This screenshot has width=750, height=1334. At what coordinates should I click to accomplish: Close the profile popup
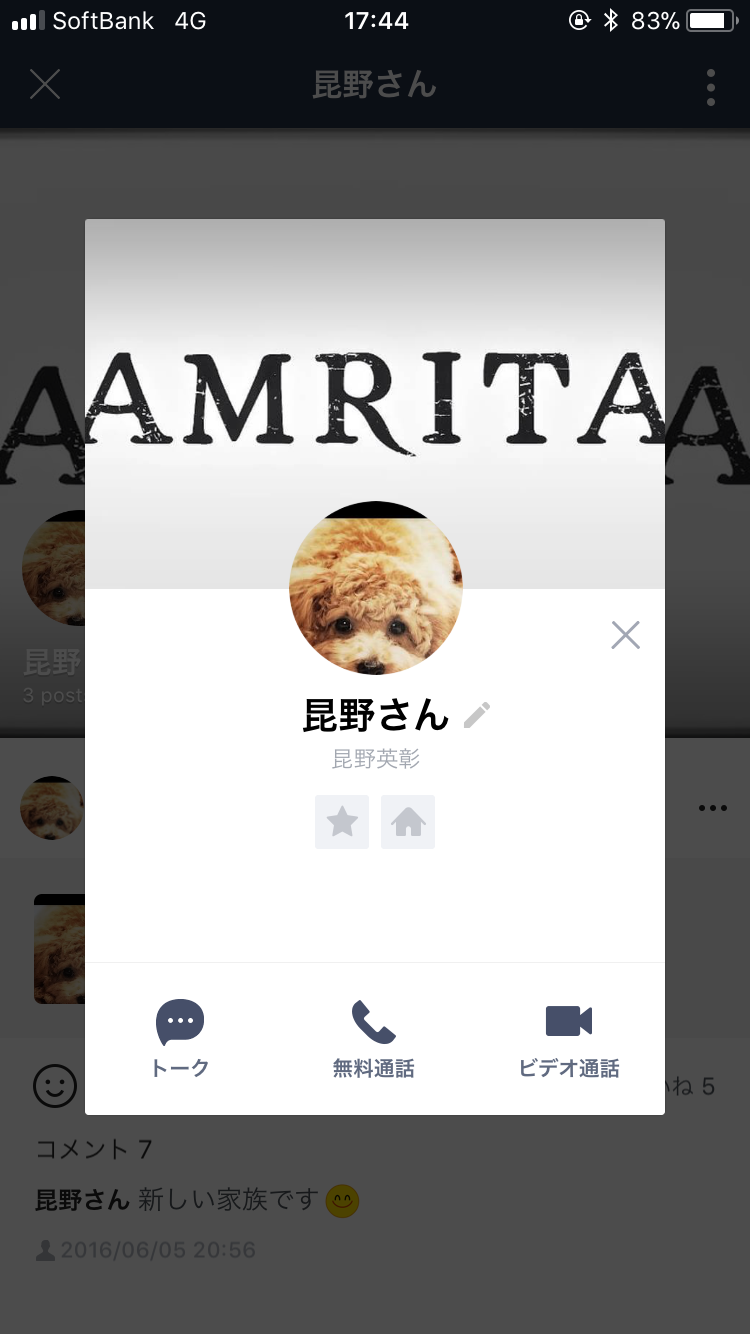click(625, 635)
